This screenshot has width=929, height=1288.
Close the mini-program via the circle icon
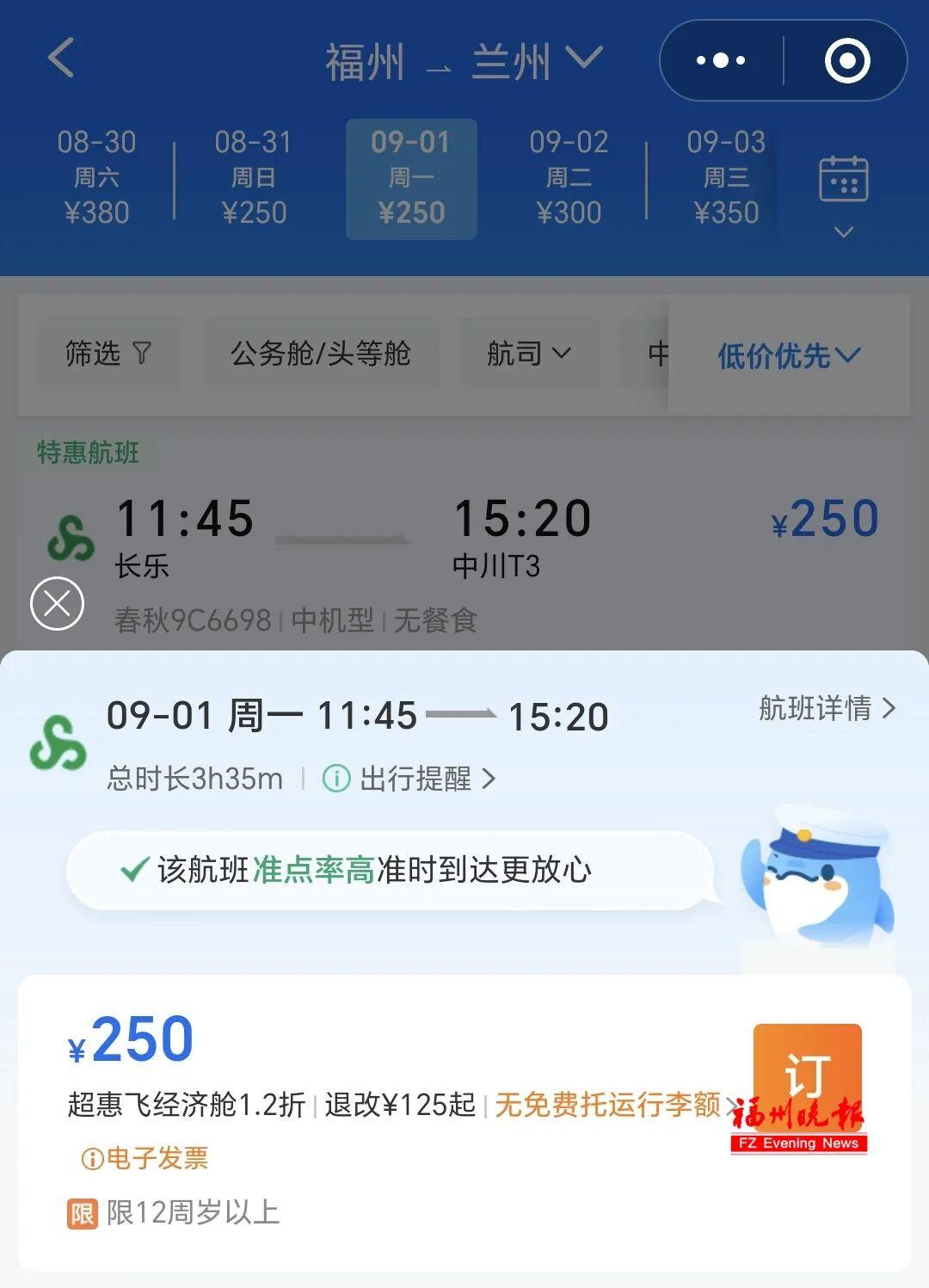click(847, 60)
